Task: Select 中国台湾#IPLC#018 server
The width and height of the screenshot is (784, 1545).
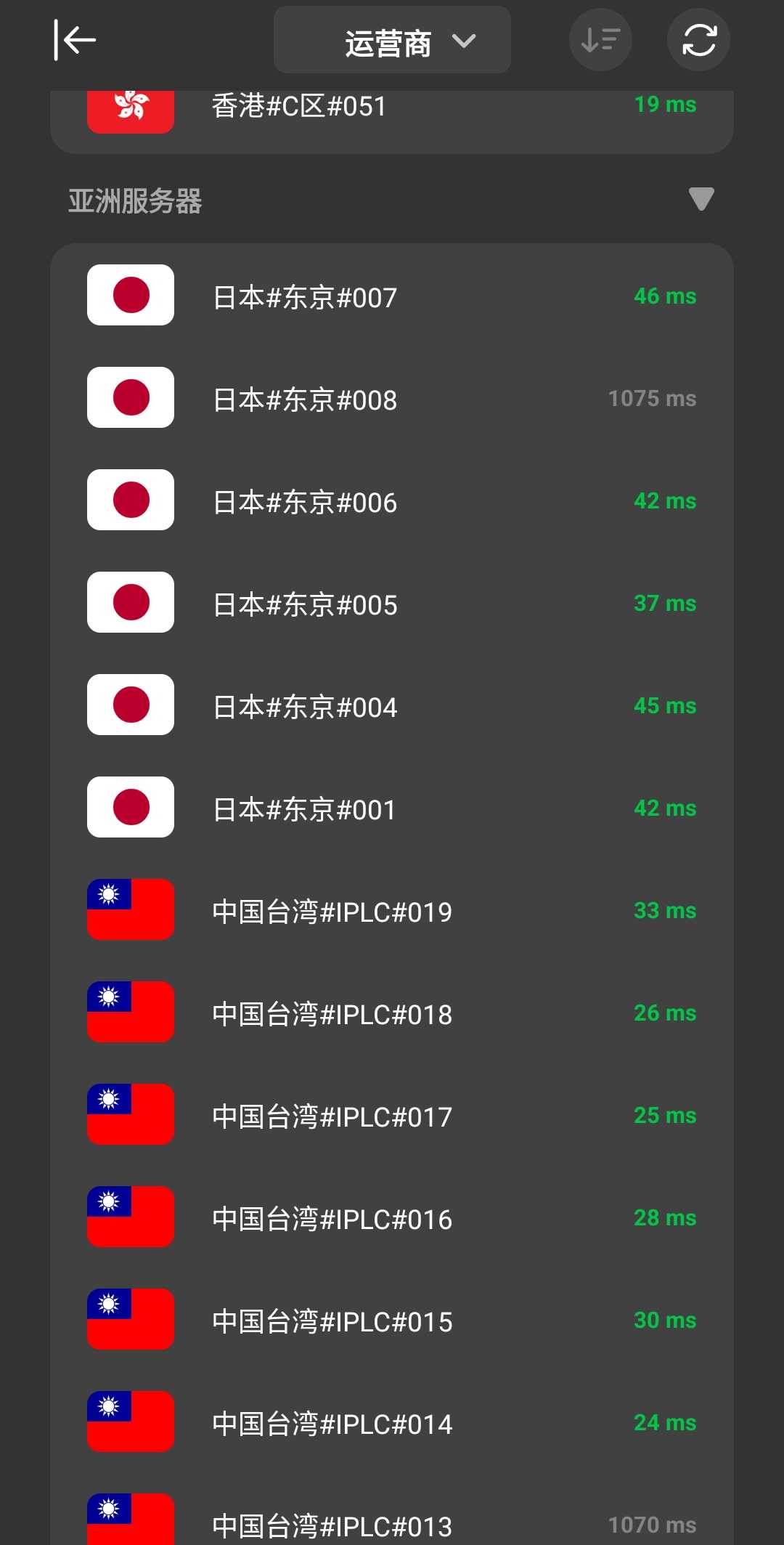Action: pos(392,1013)
